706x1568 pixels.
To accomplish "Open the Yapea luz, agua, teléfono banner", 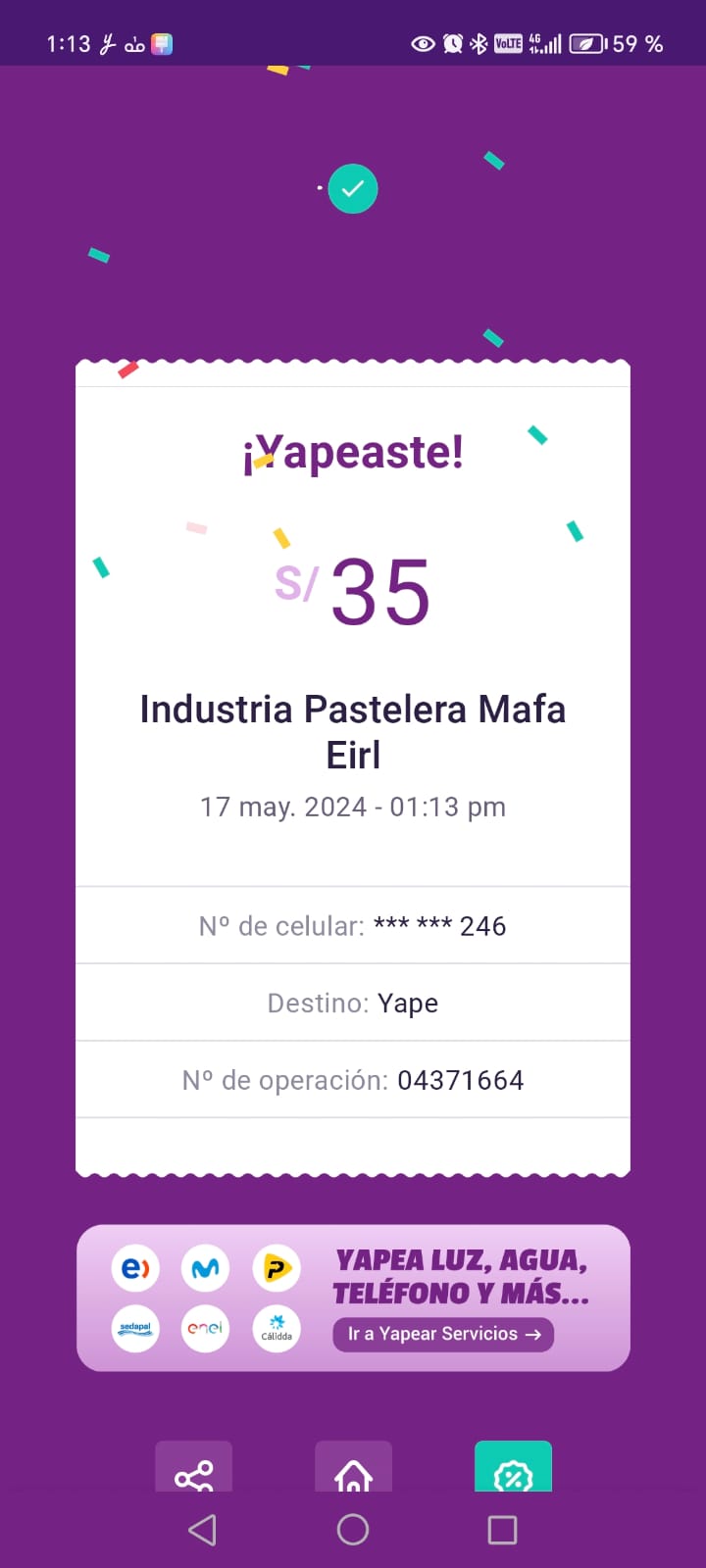I will [353, 1298].
